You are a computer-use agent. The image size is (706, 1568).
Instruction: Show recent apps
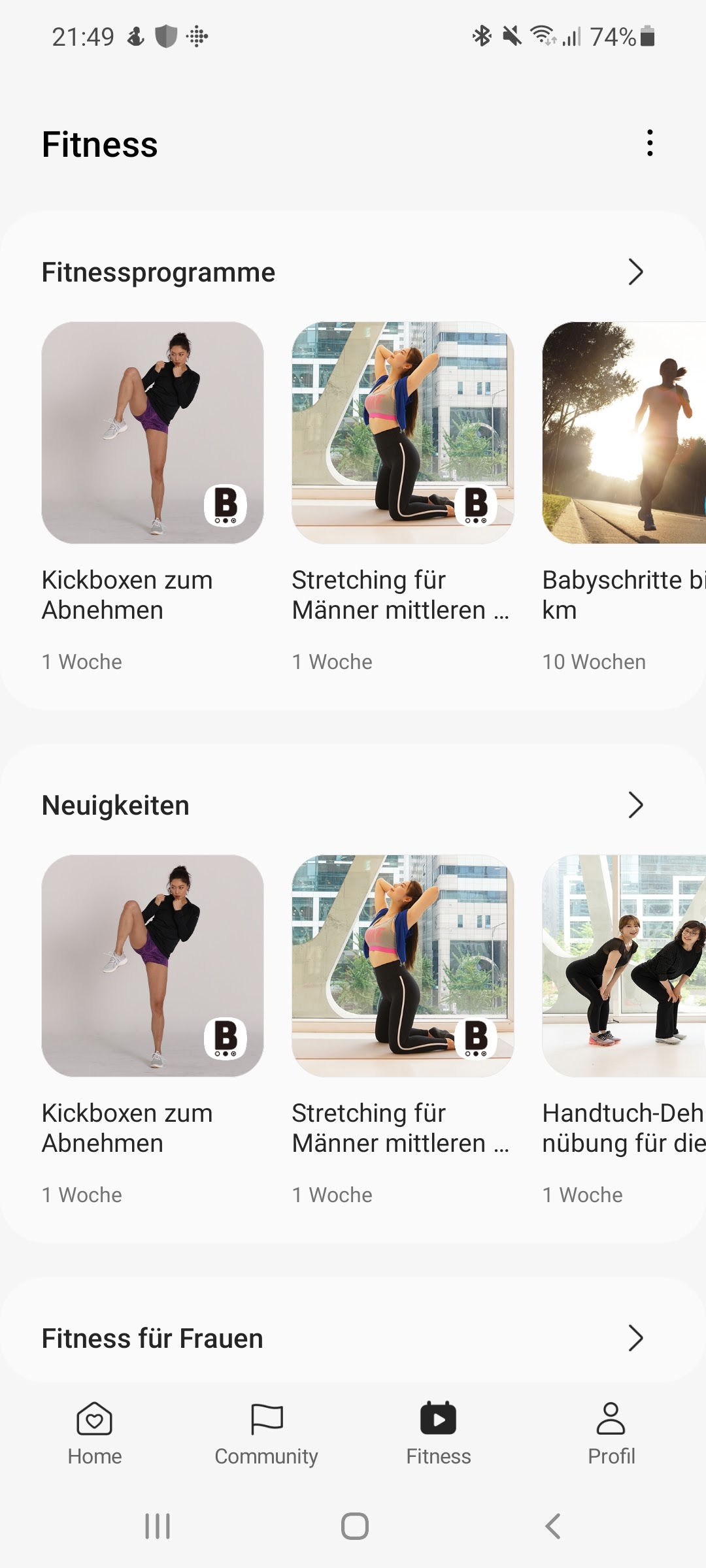[158, 1526]
